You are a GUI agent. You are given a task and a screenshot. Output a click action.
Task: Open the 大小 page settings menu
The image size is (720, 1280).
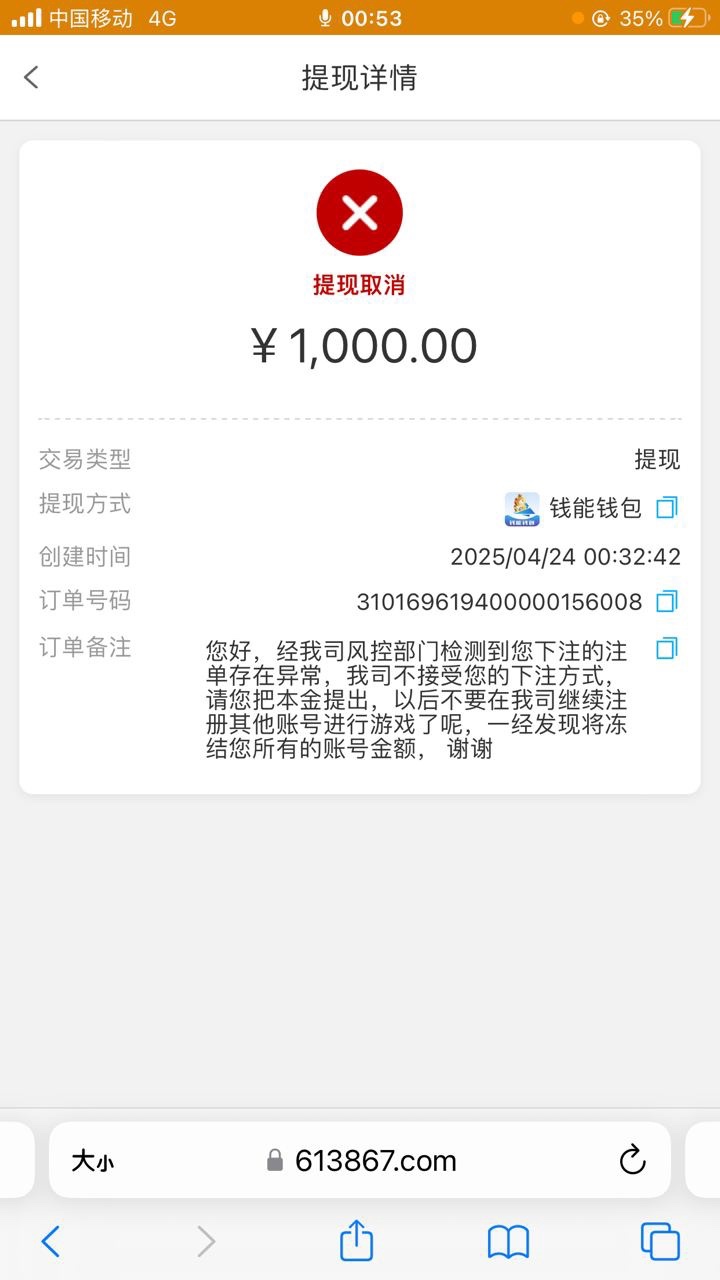(93, 1162)
